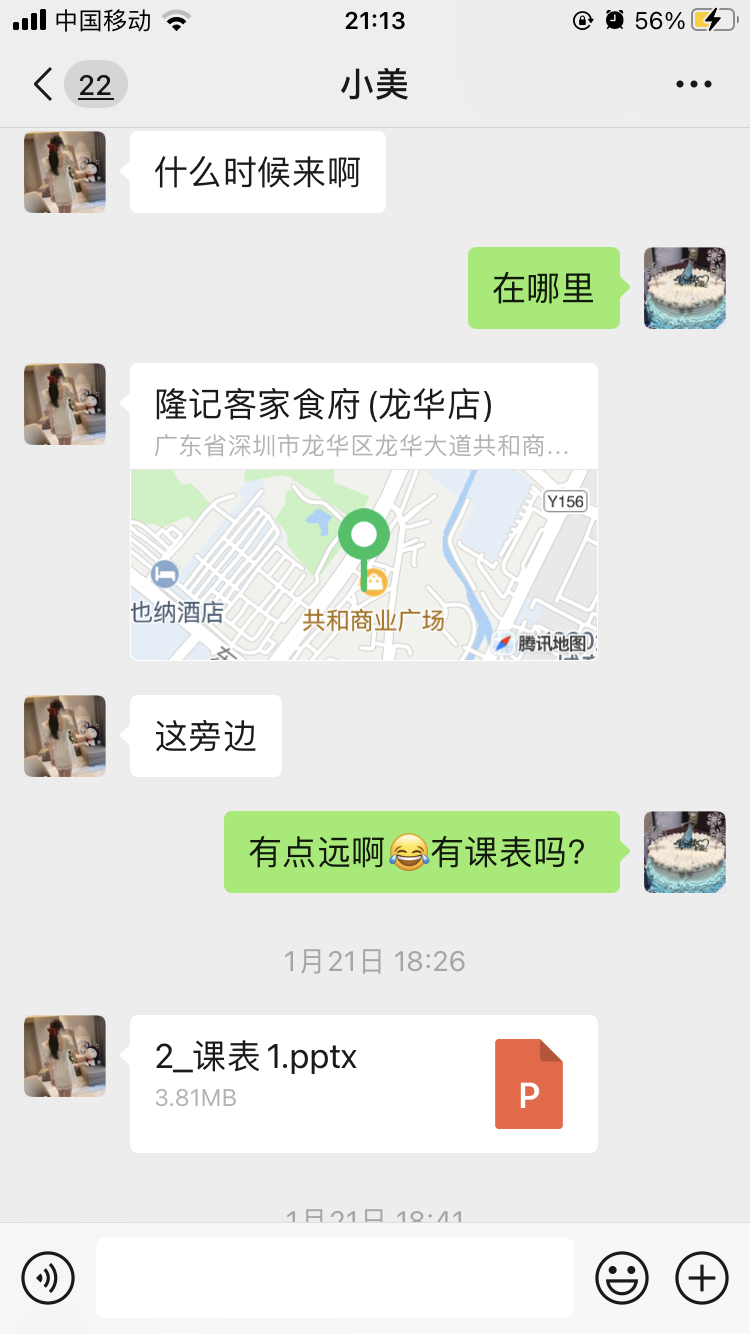The width and height of the screenshot is (750, 1334).
Task: Open the 2_课表1.pptx file attachment
Action: 363,1083
